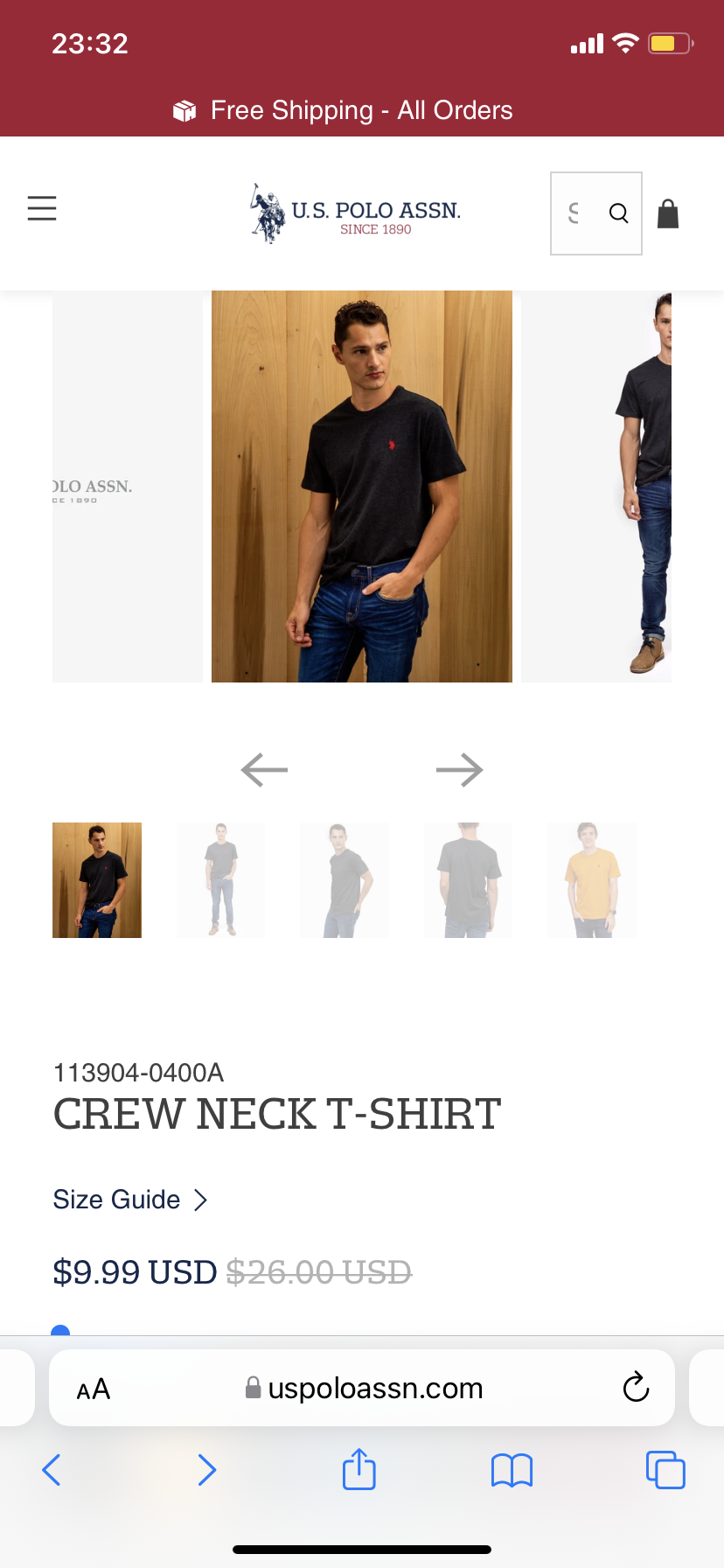Open Safari bookmarks
Viewport: 724px width, 1568px height.
point(512,1470)
